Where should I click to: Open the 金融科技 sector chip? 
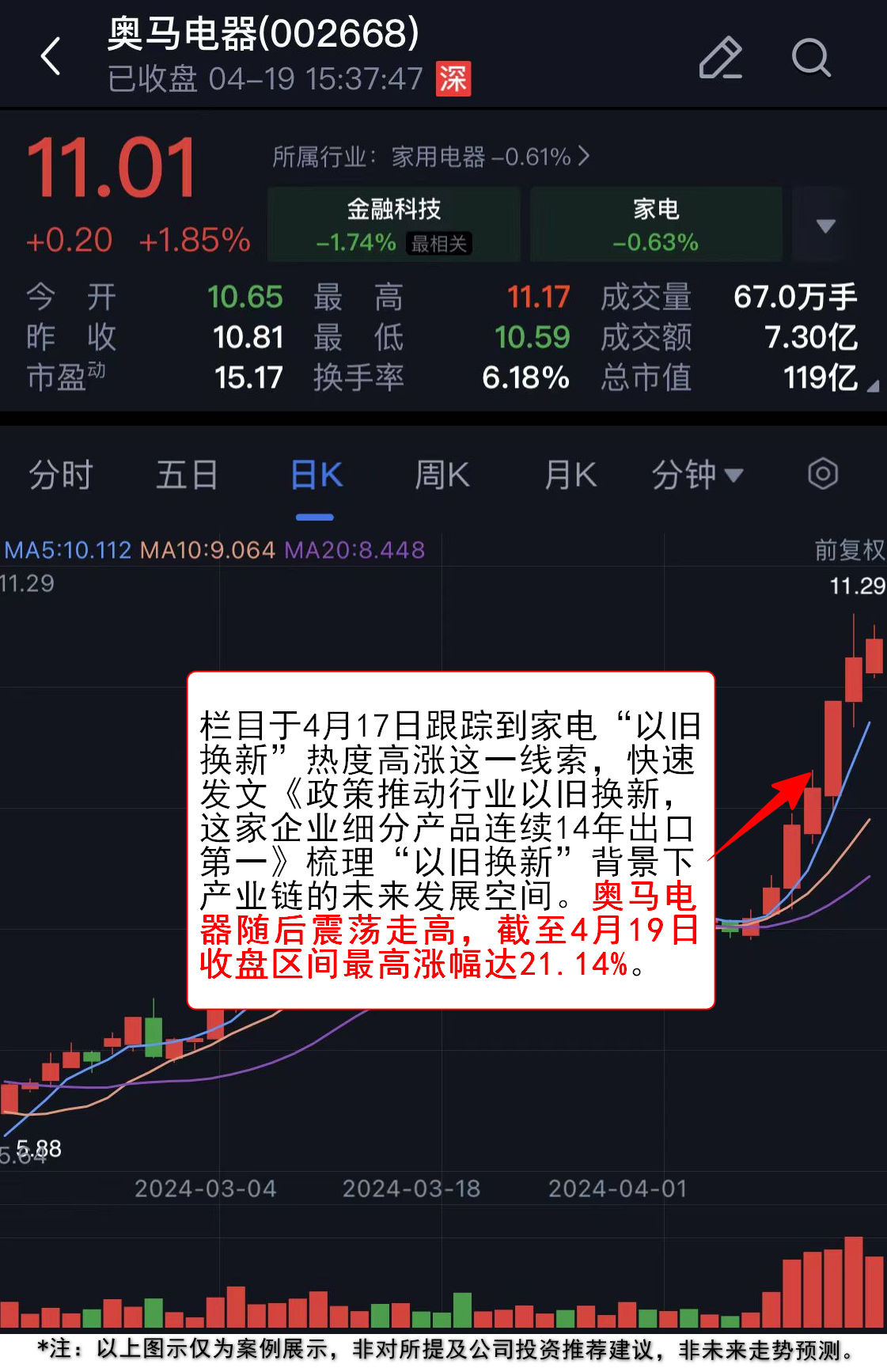click(x=394, y=225)
